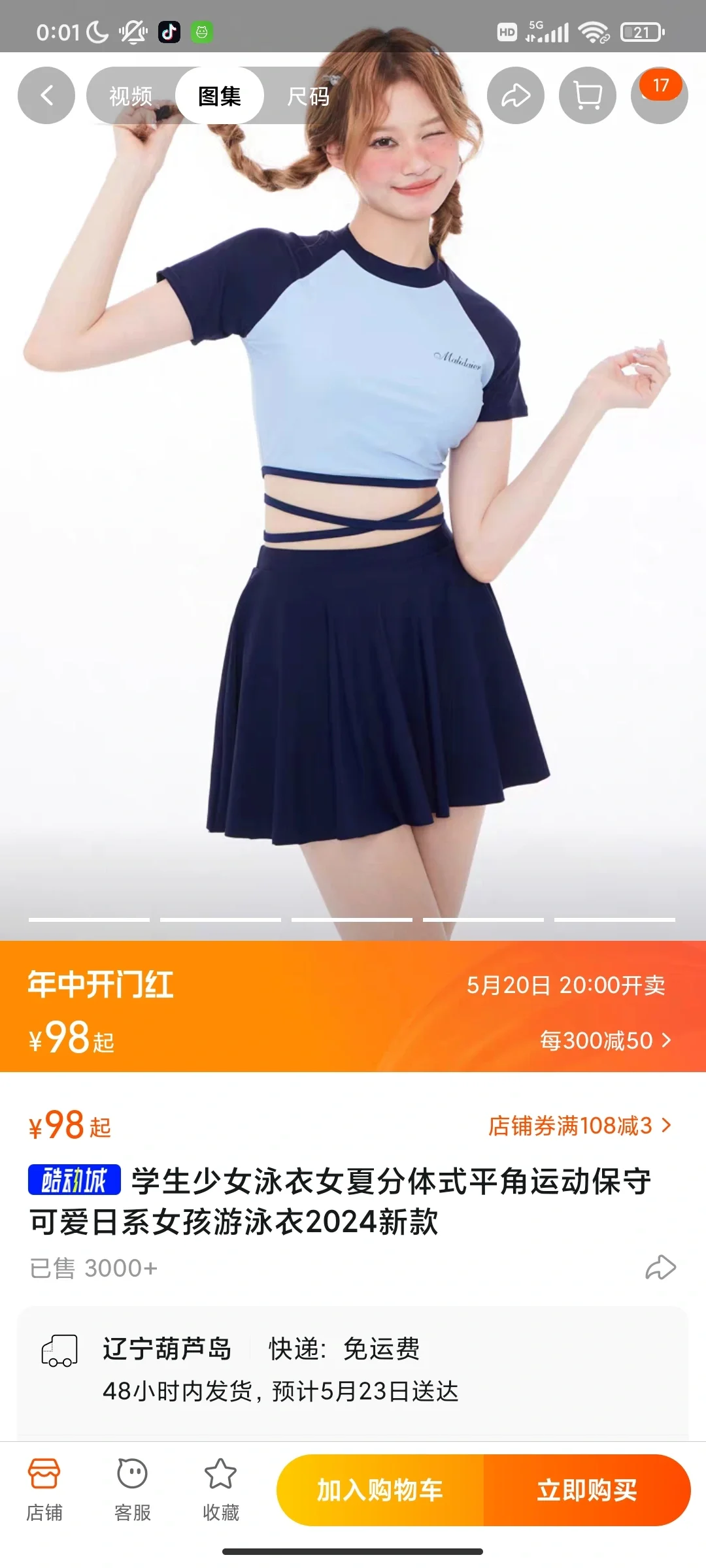View 店铺券满108减3 coupon
This screenshot has height=1568, width=706.
point(580,1126)
